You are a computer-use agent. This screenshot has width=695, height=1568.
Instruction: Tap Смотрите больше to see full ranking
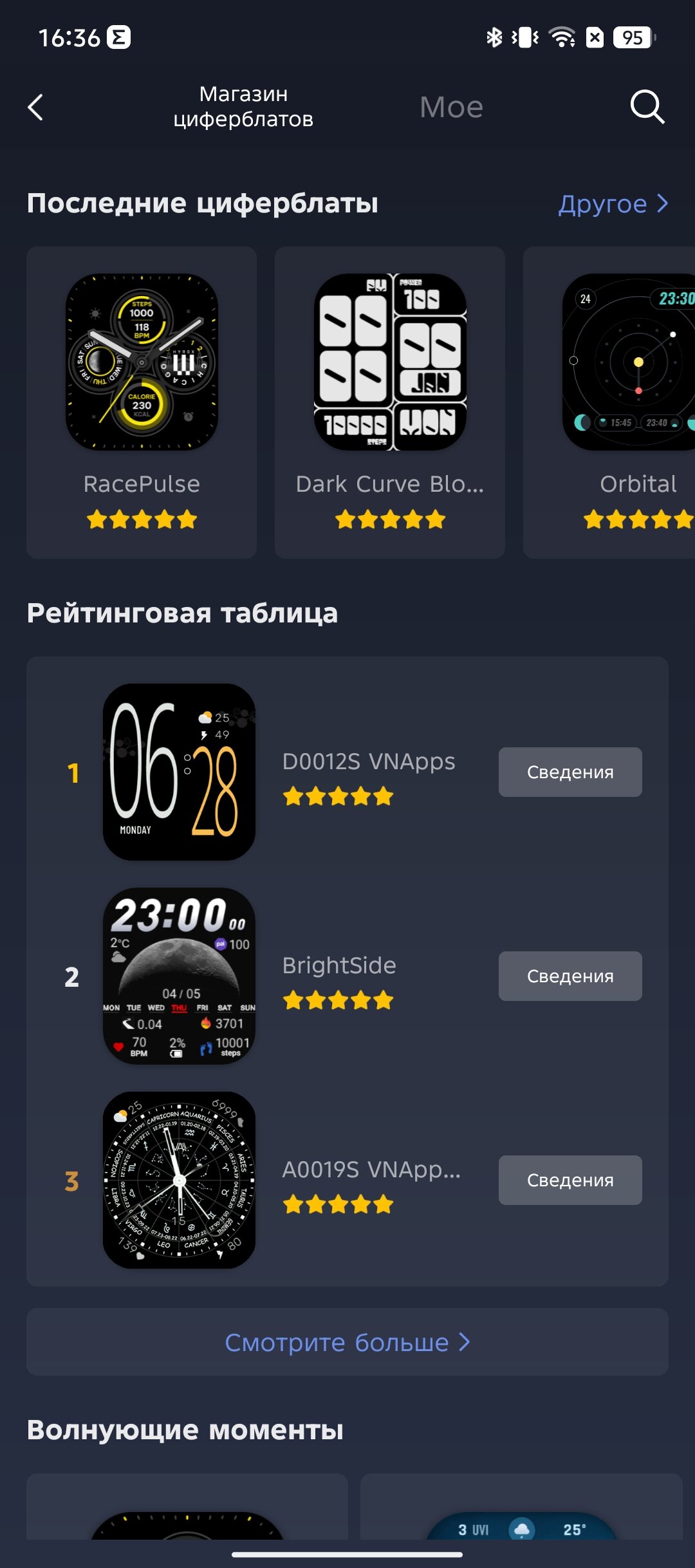[347, 1342]
